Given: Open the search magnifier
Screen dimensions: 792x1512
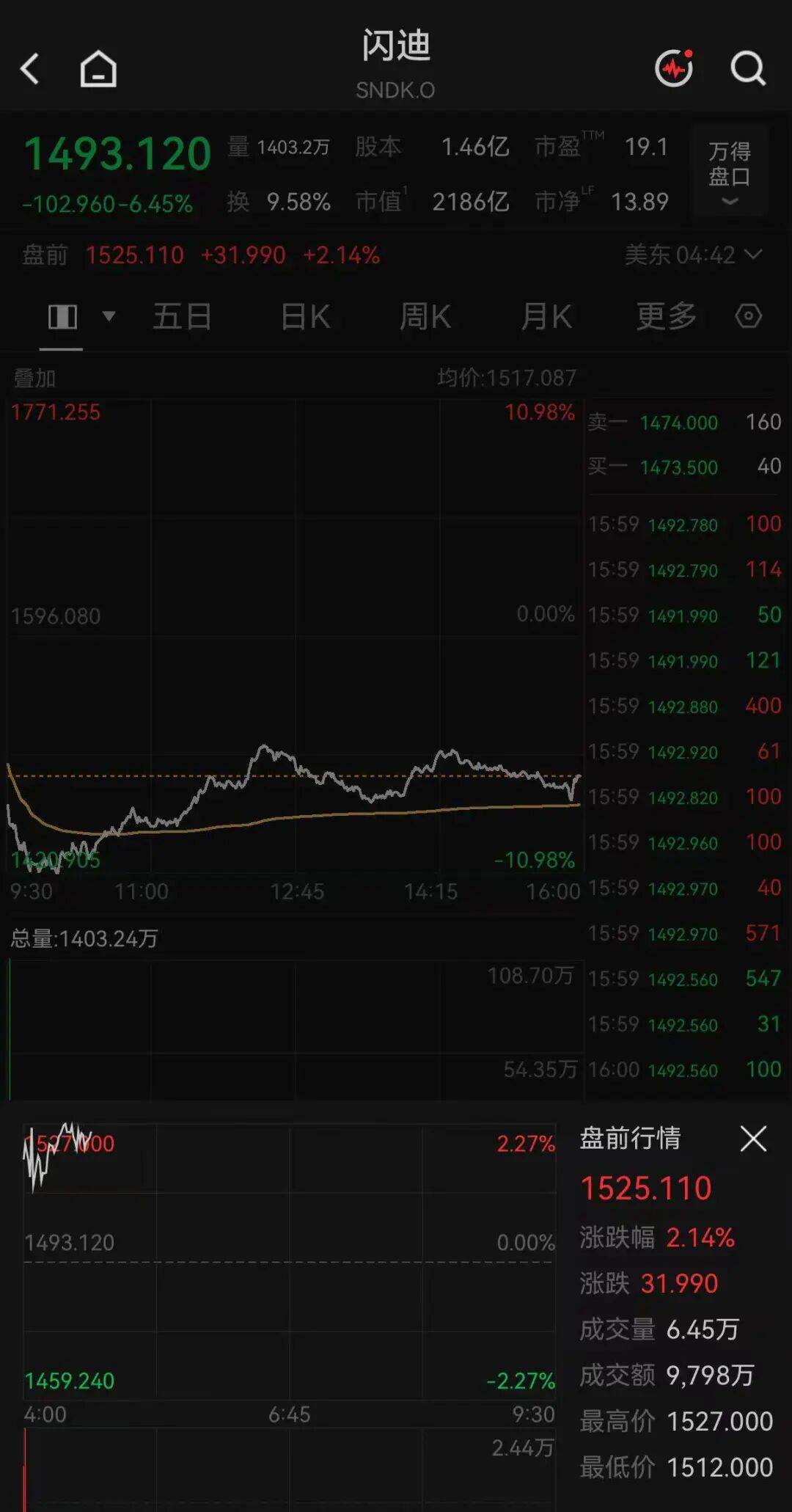Looking at the screenshot, I should 748,69.
